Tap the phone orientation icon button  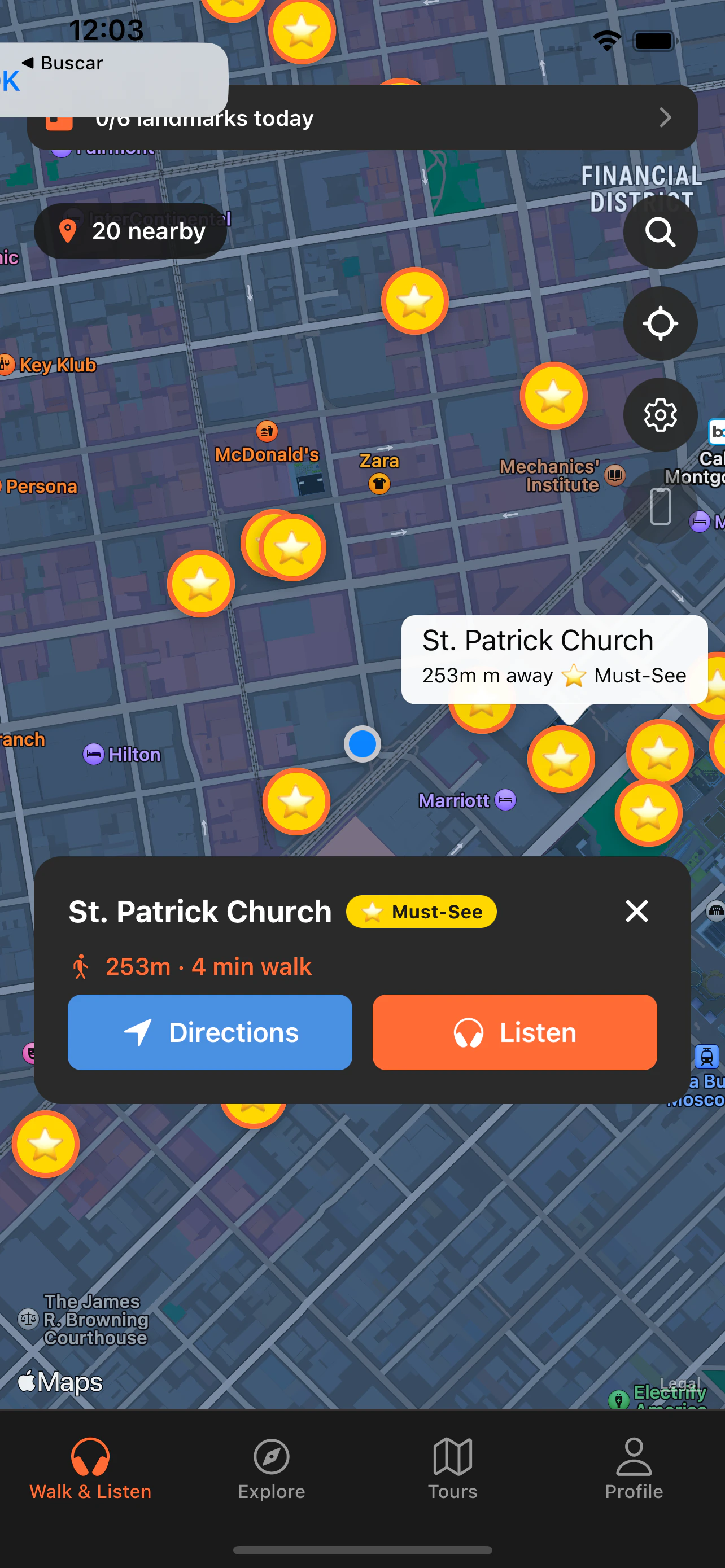click(660, 506)
